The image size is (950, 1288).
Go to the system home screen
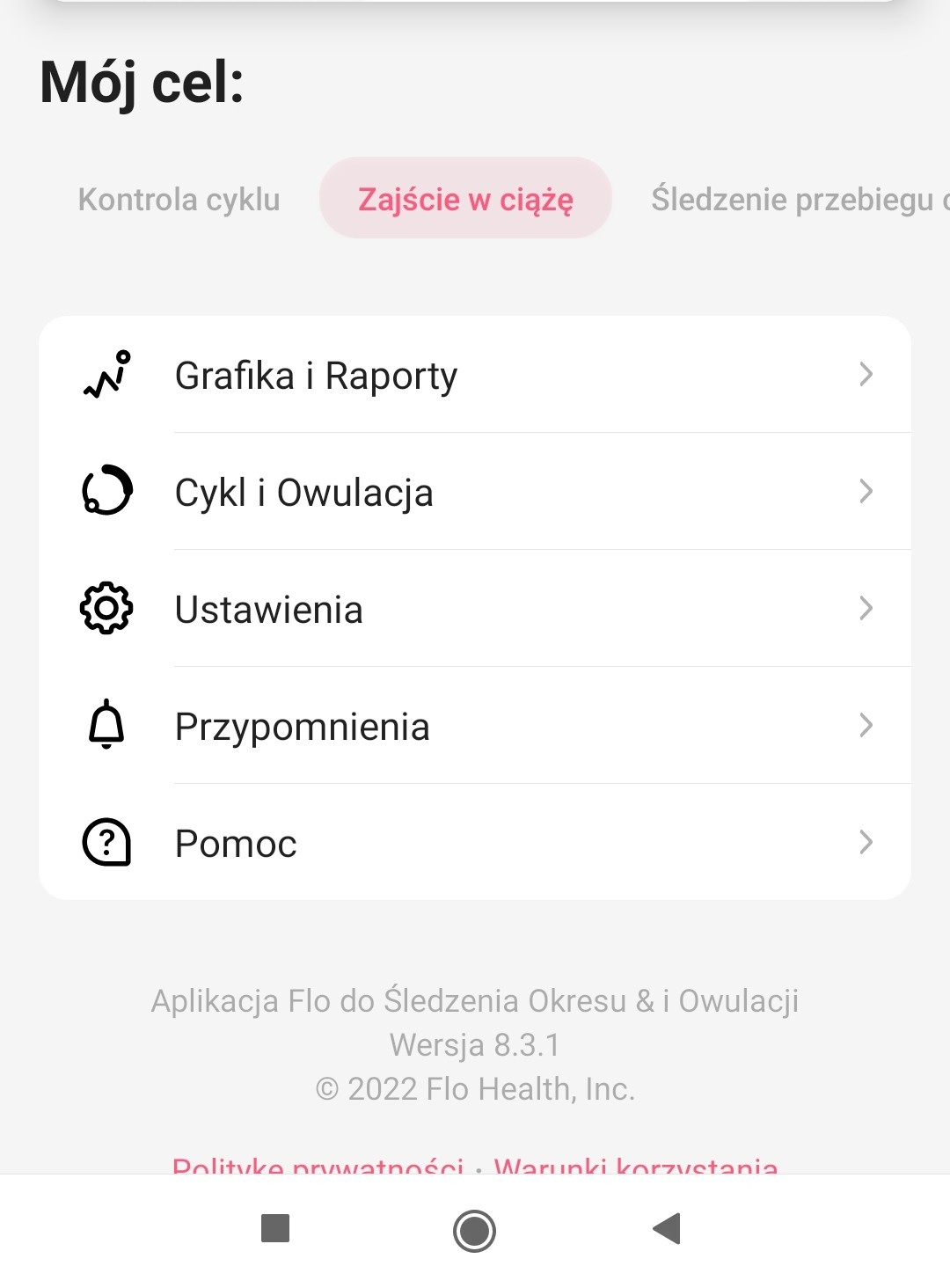[474, 1230]
